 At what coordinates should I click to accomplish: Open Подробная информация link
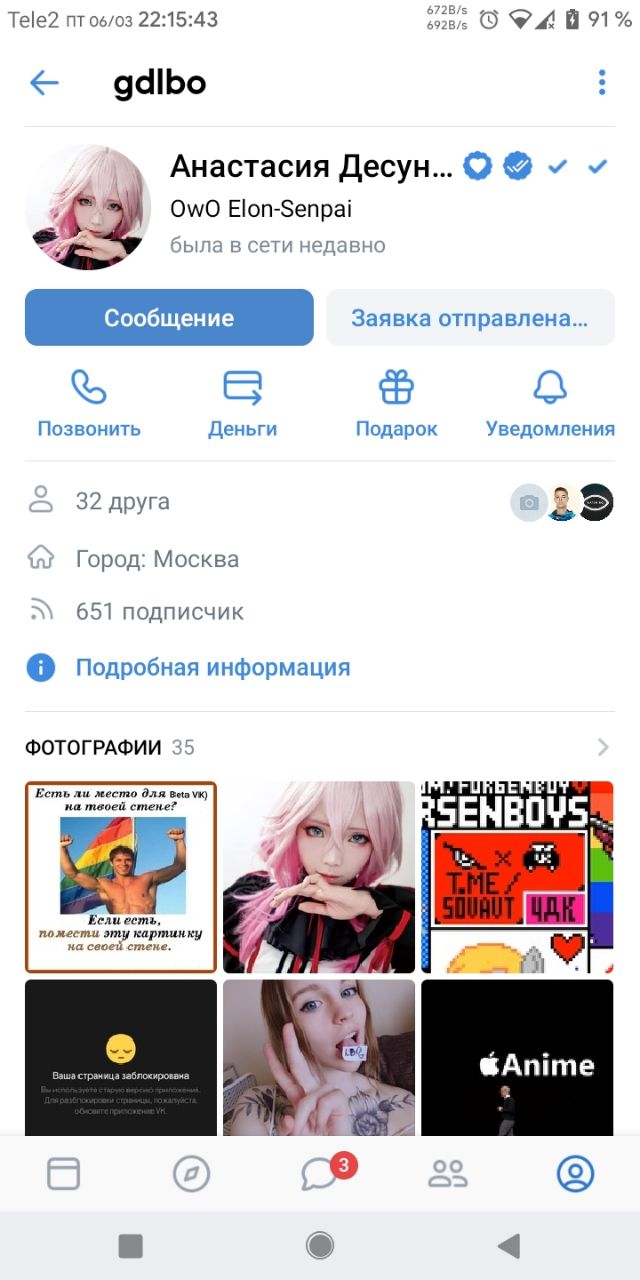tap(213, 667)
